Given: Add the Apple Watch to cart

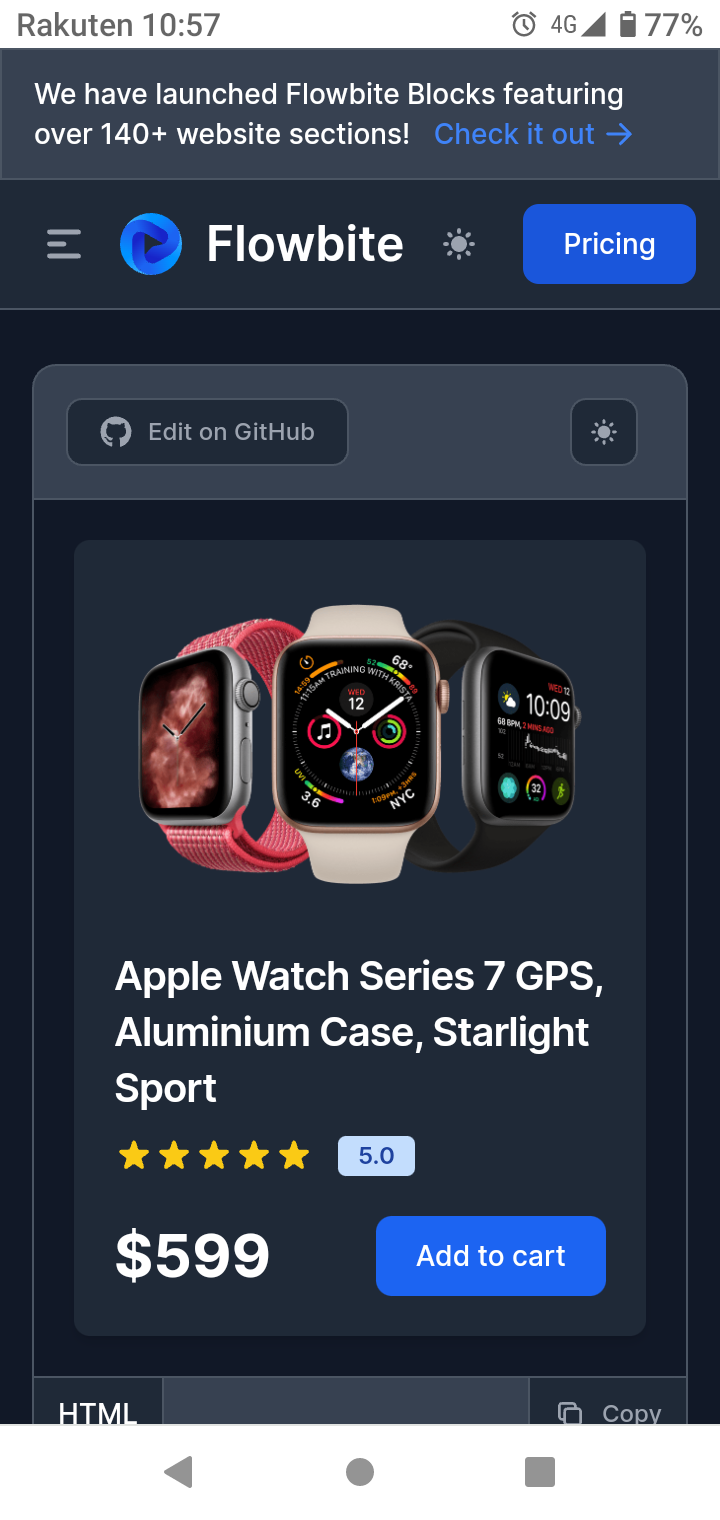Looking at the screenshot, I should [x=491, y=1256].
